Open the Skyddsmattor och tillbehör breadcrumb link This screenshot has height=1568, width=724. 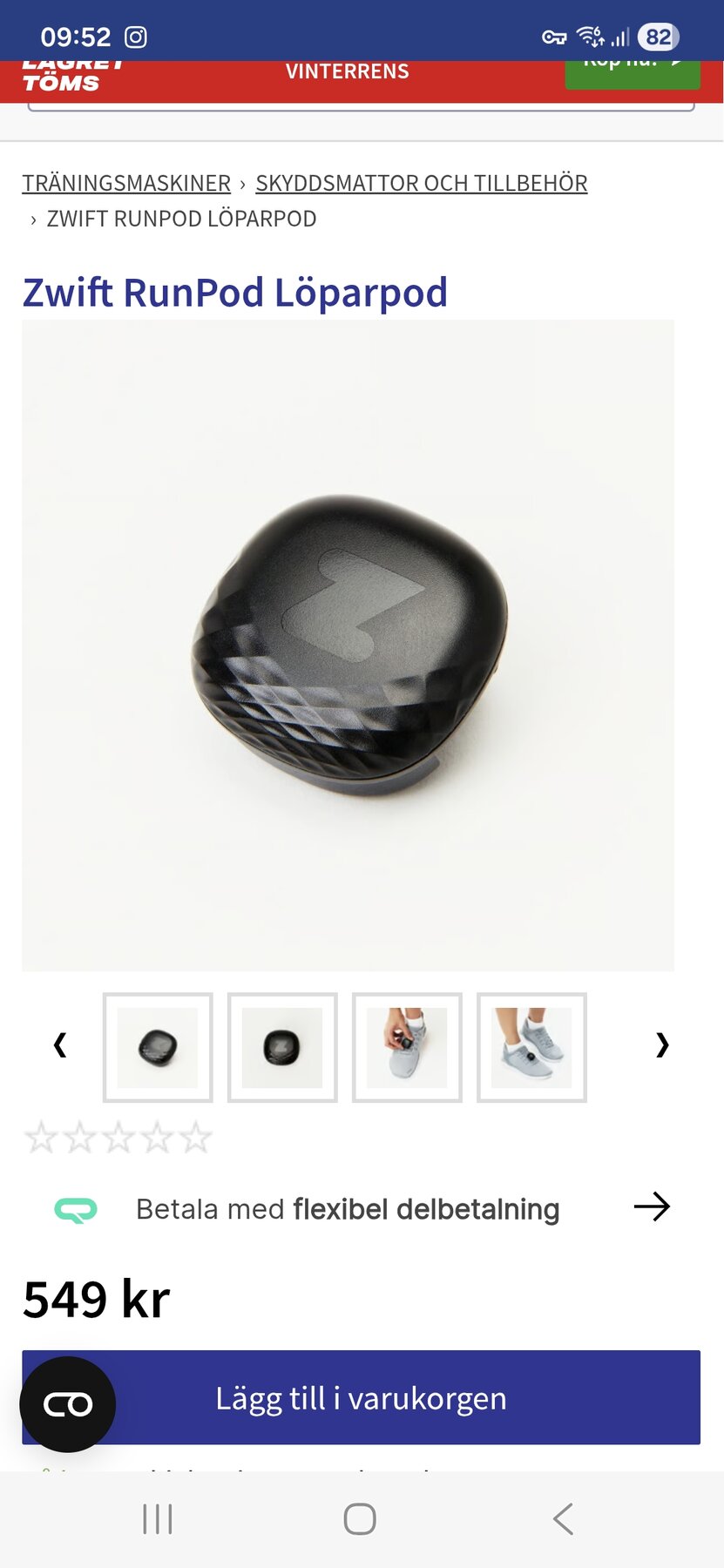point(421,183)
